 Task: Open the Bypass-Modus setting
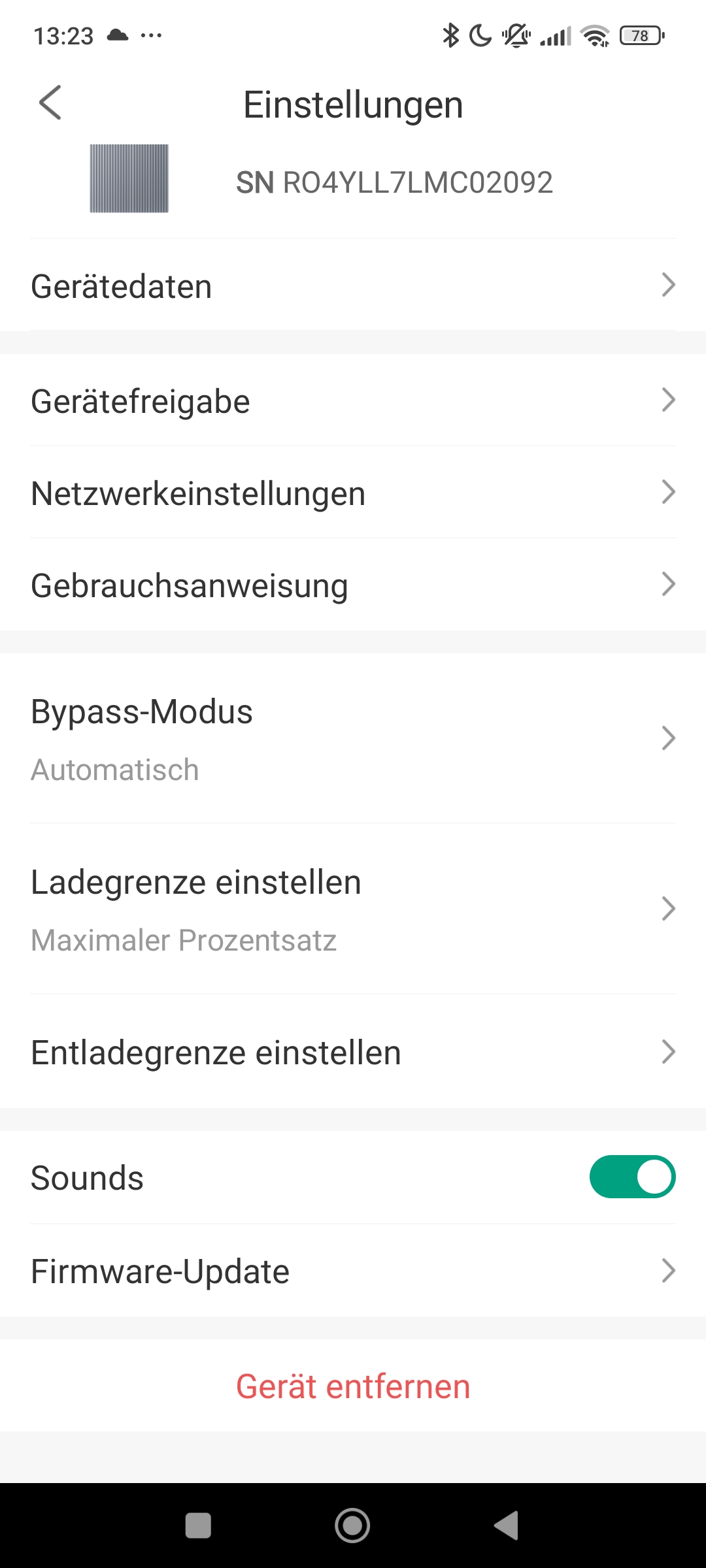pyautogui.click(x=353, y=738)
